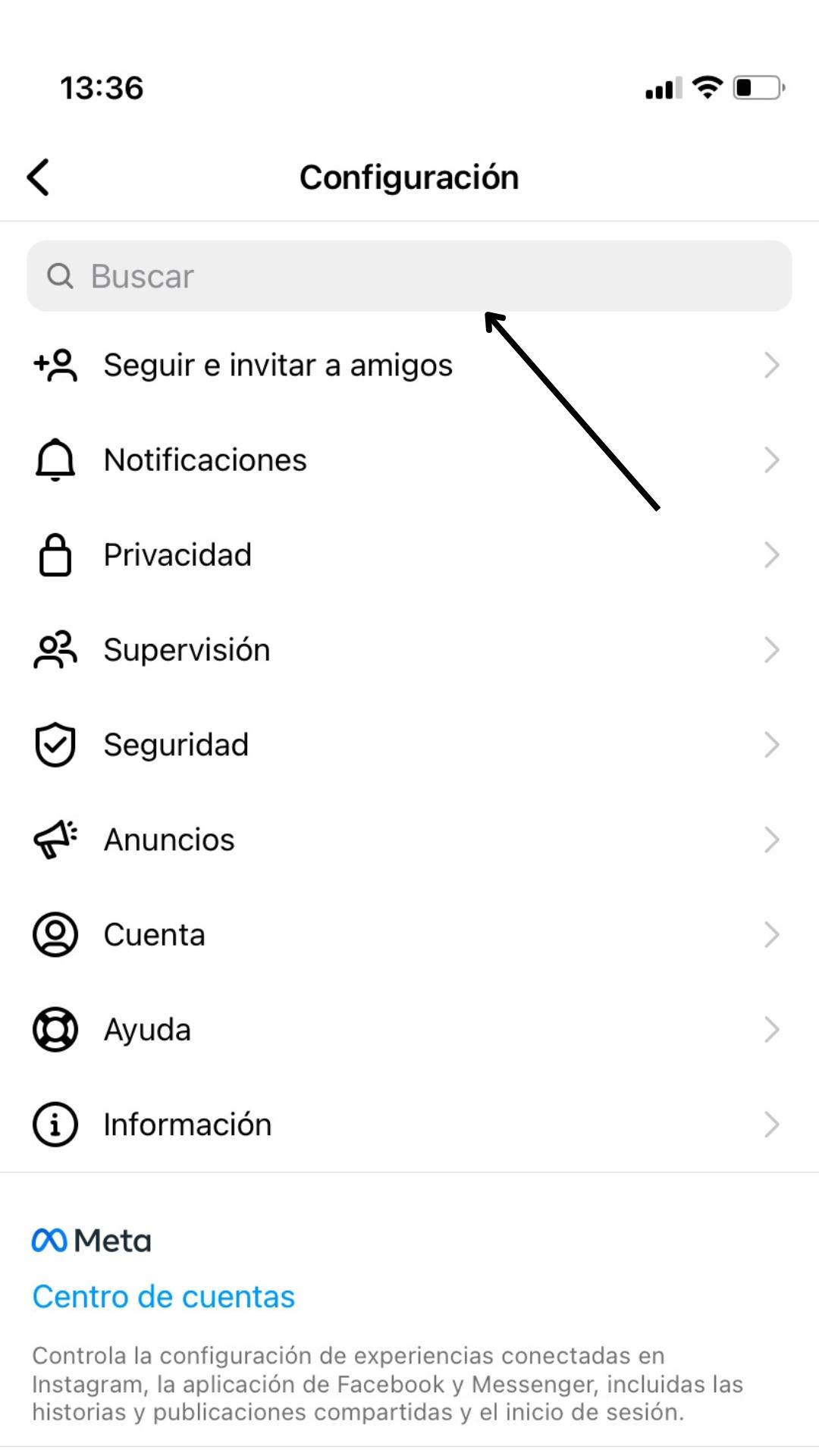
Task: Tap the Buscar search field
Action: tap(409, 276)
